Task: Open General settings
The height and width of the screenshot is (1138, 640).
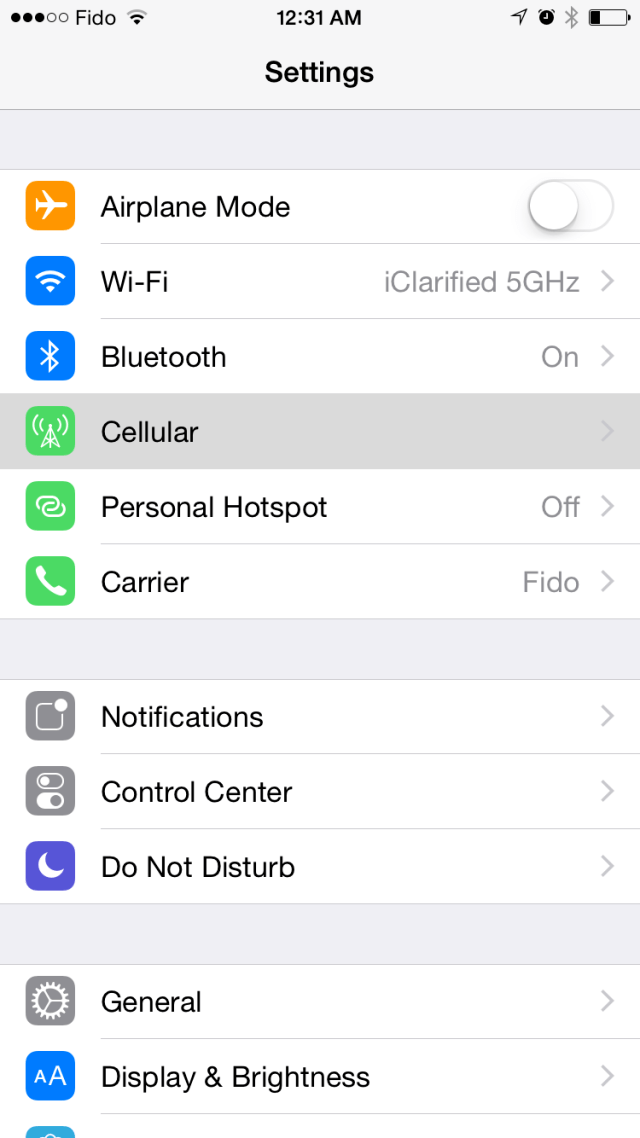Action: tap(320, 1002)
